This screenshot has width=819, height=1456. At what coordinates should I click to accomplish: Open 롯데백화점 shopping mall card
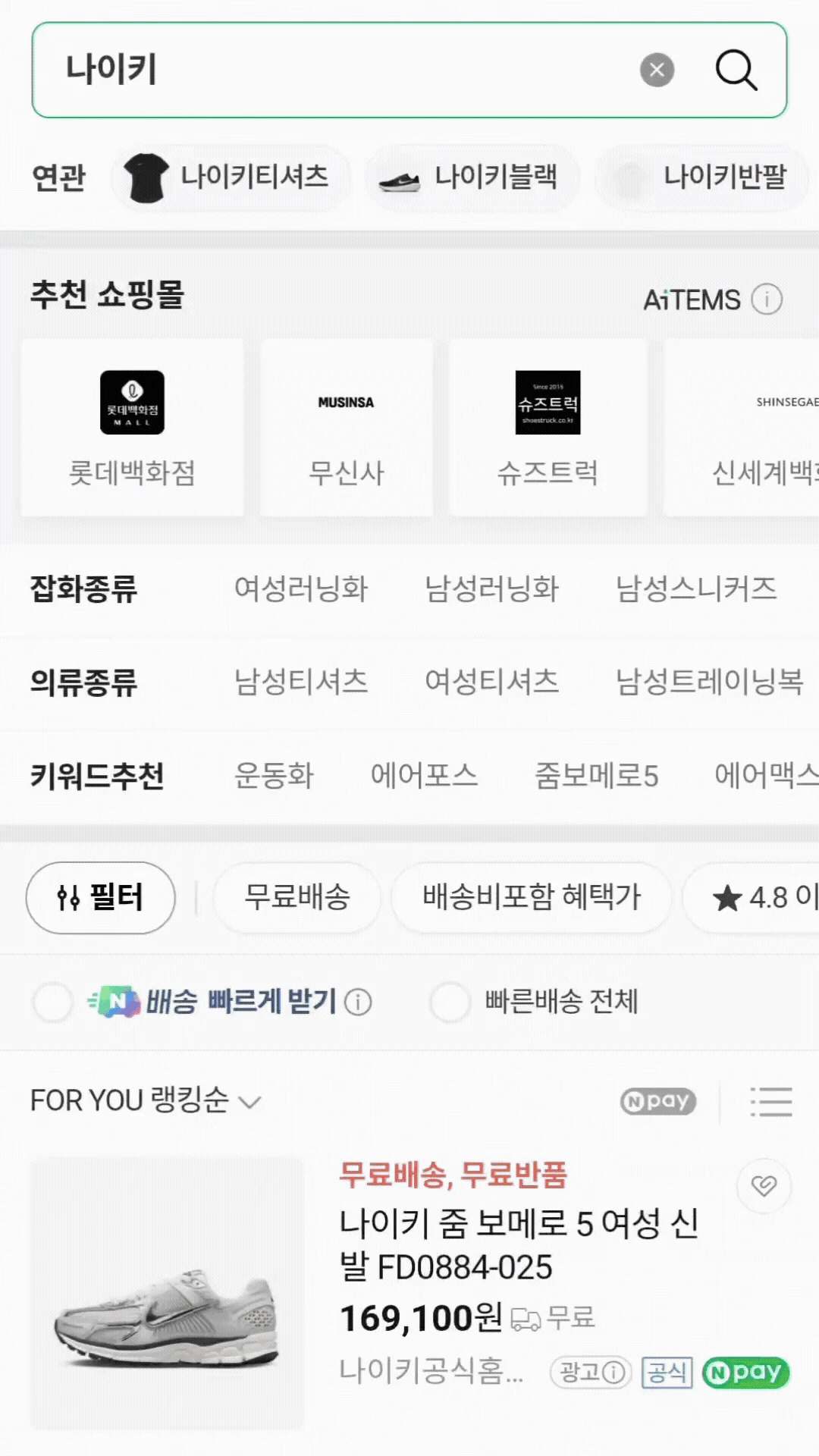coord(133,428)
